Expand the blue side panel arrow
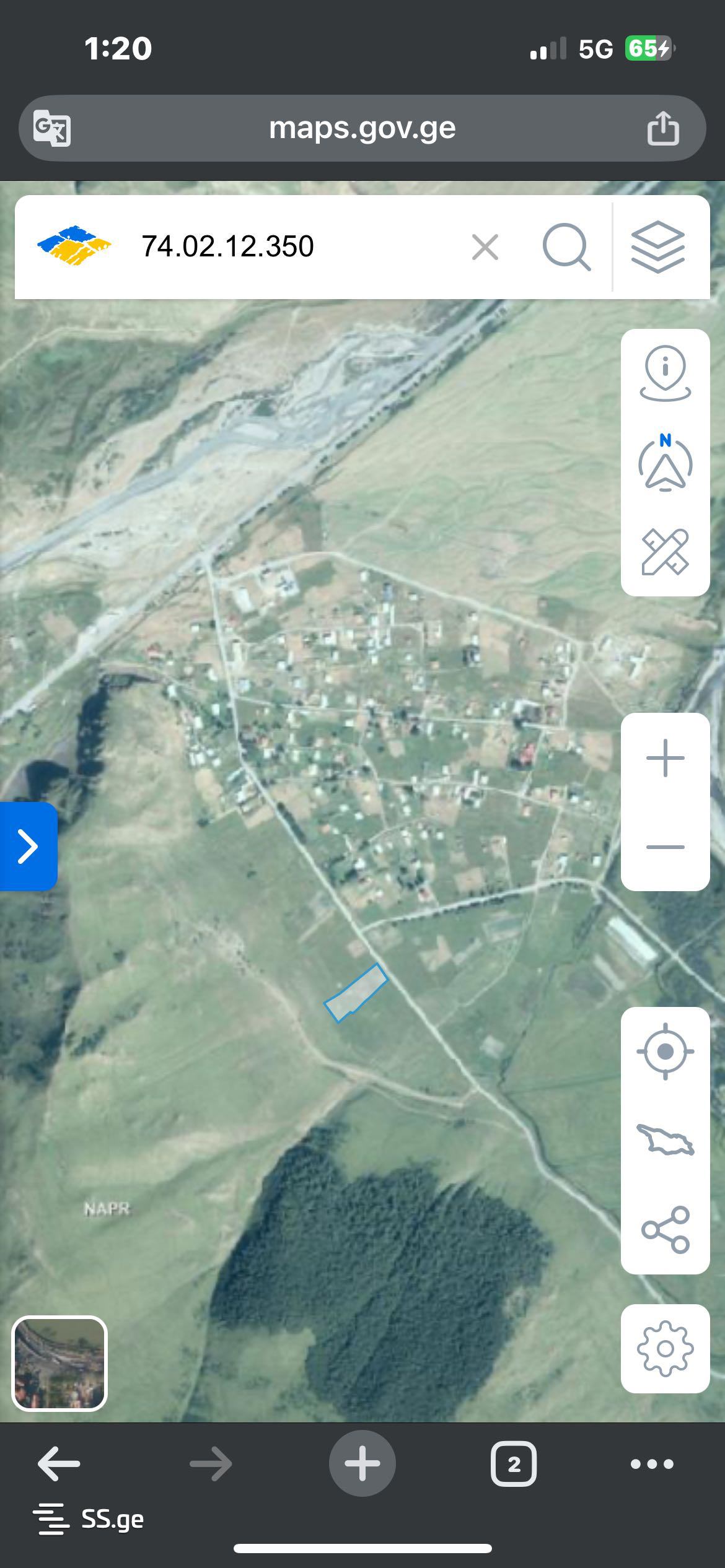This screenshot has width=725, height=1568. pos(28,847)
